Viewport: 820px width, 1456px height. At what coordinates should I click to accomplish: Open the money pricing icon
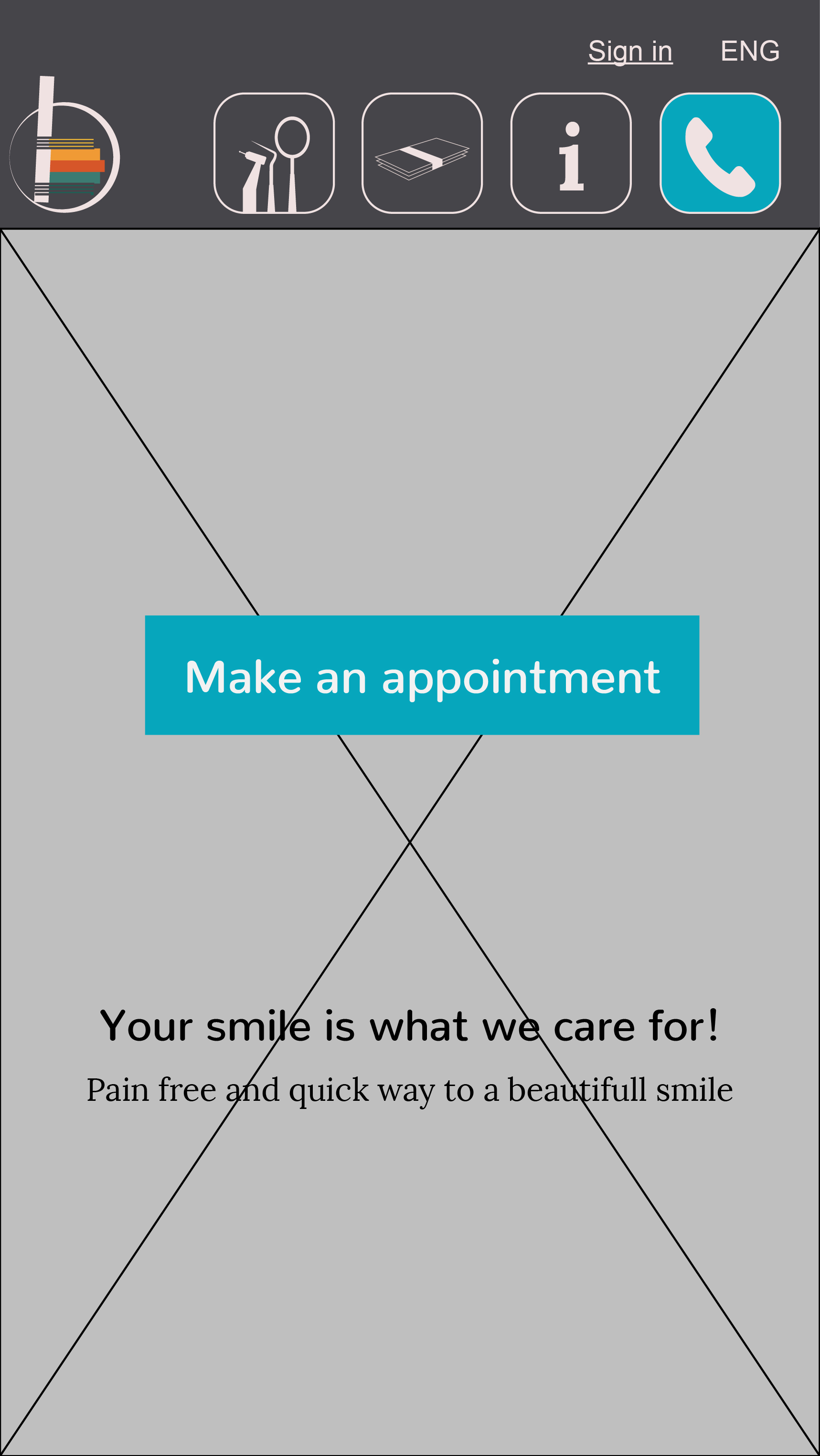tap(423, 153)
